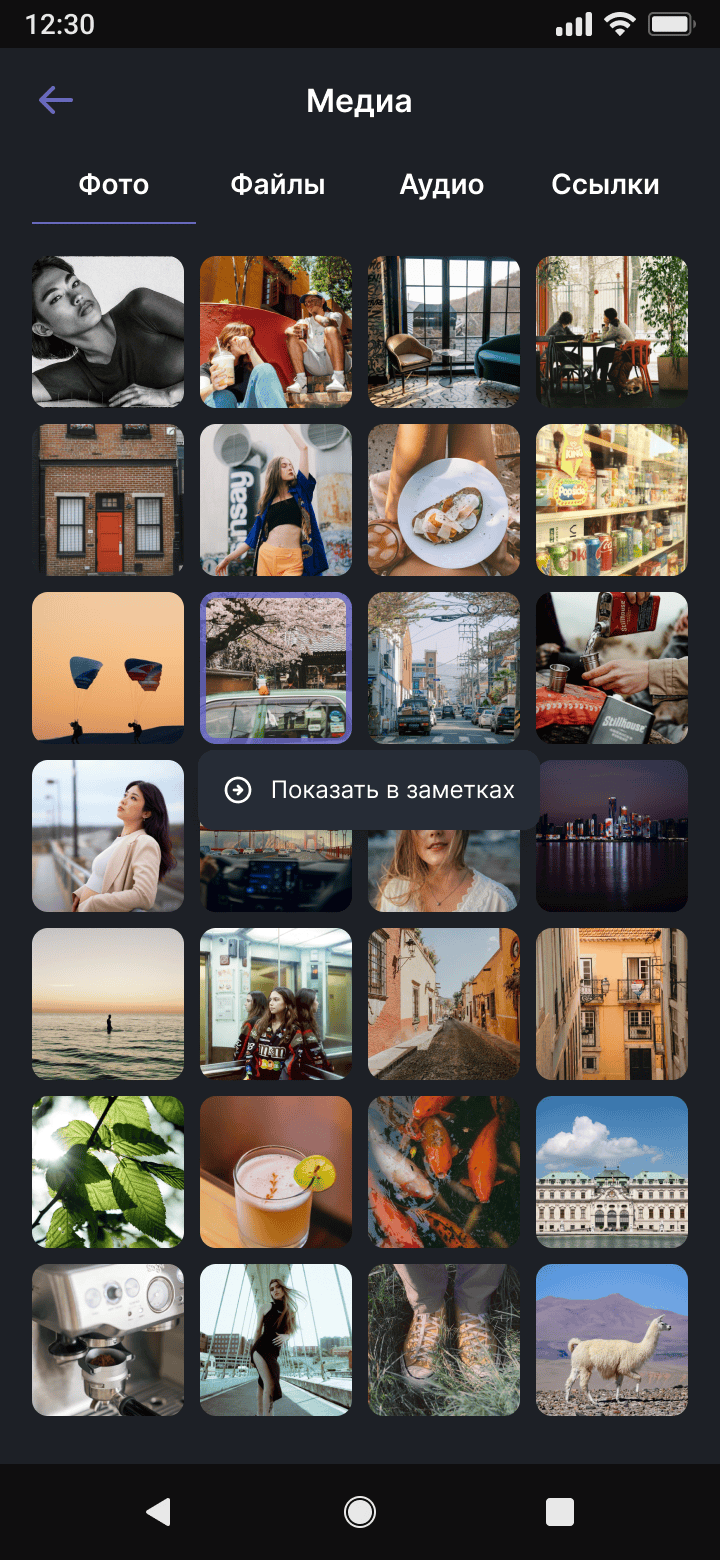View the toast on plate photo
The image size is (720, 1560).
click(444, 499)
